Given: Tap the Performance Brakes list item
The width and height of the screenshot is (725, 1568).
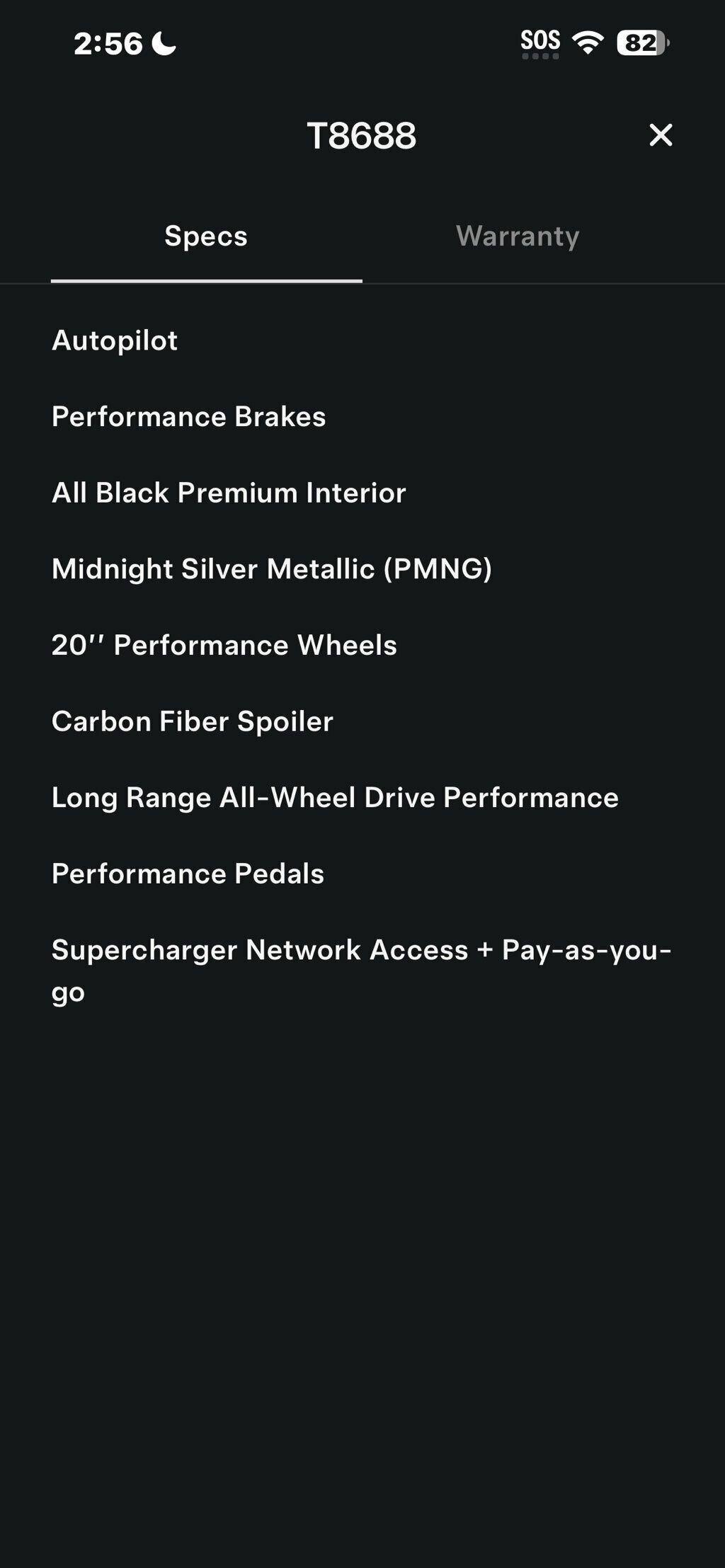Looking at the screenshot, I should [188, 417].
